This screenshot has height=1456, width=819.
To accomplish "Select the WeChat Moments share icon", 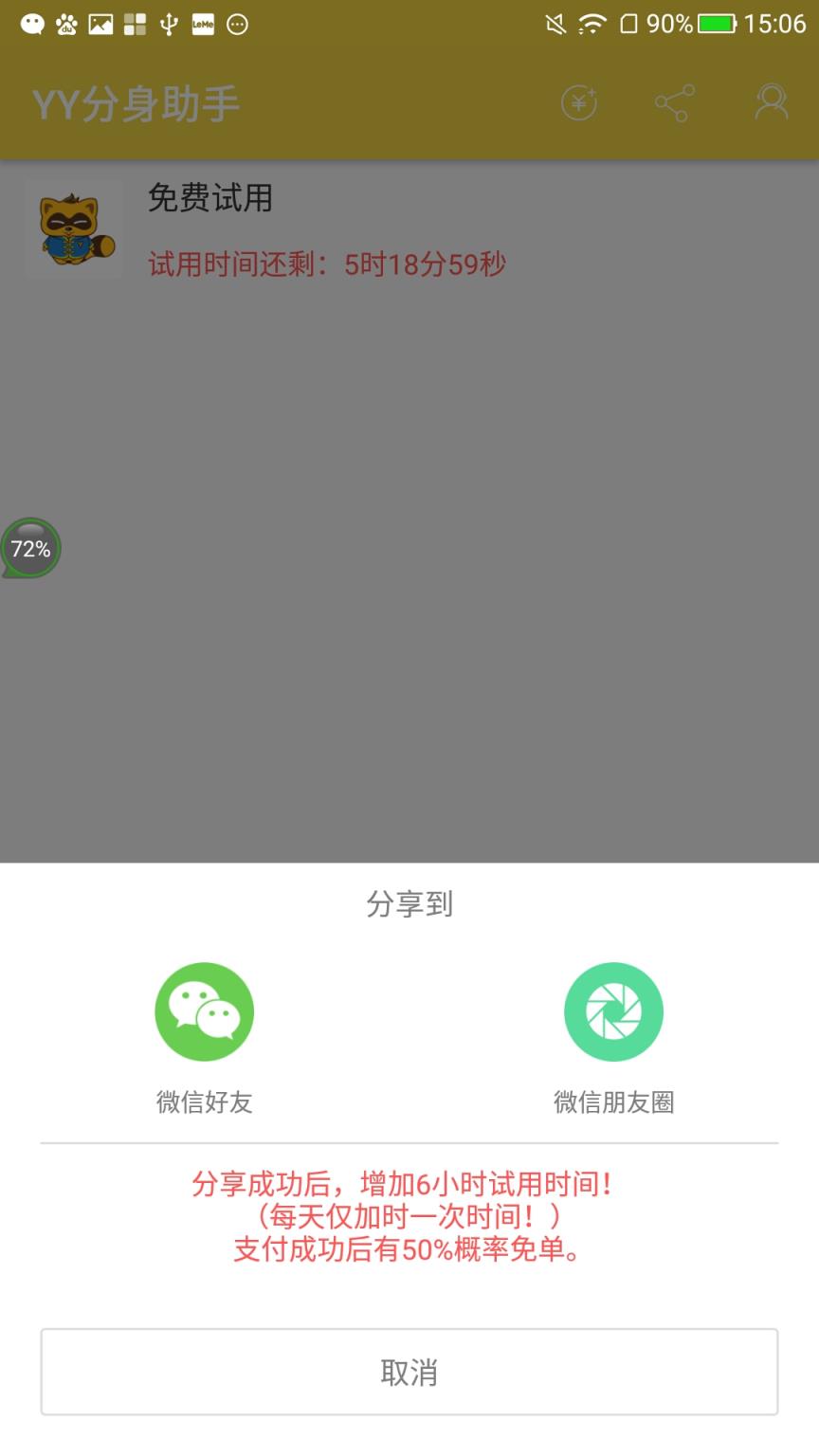I will coord(613,1010).
